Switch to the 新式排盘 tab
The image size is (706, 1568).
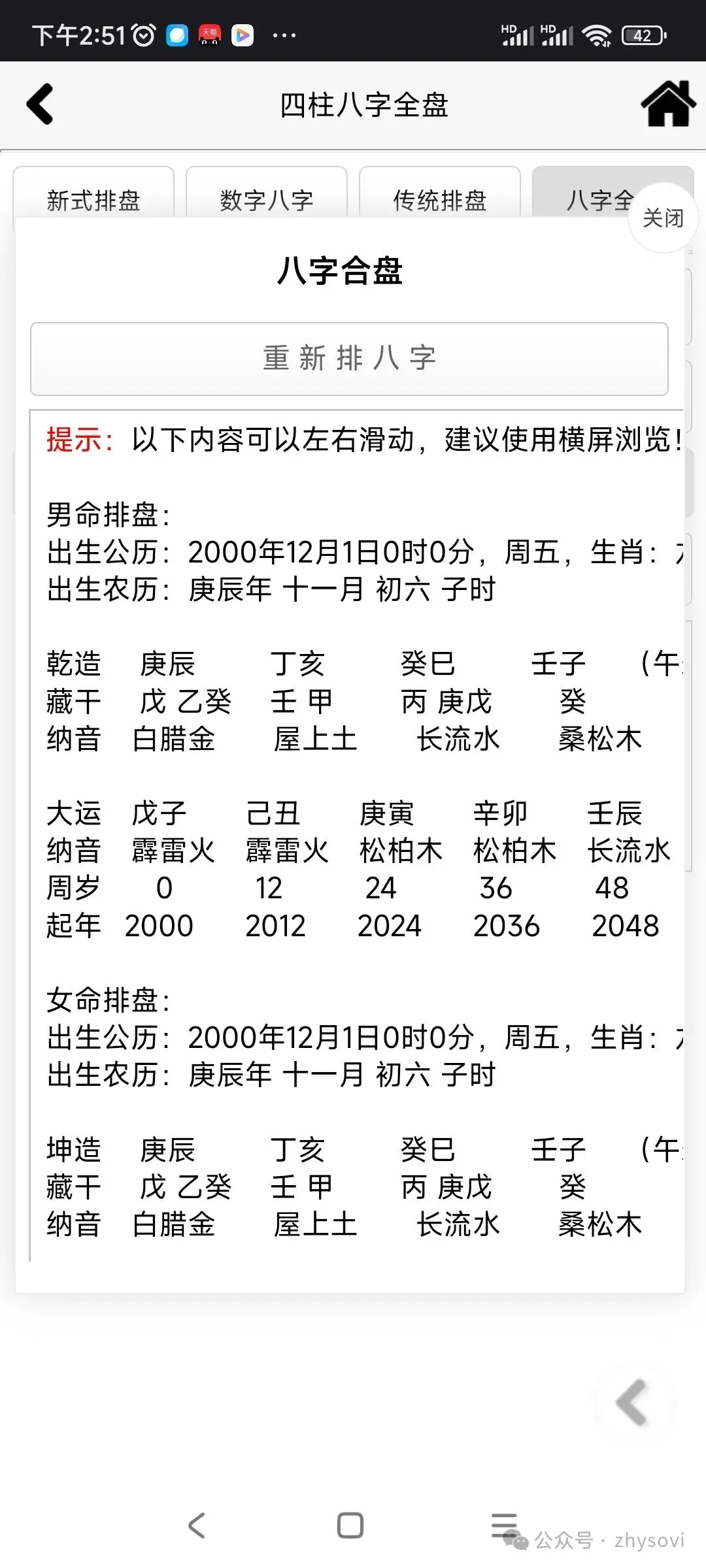(93, 193)
